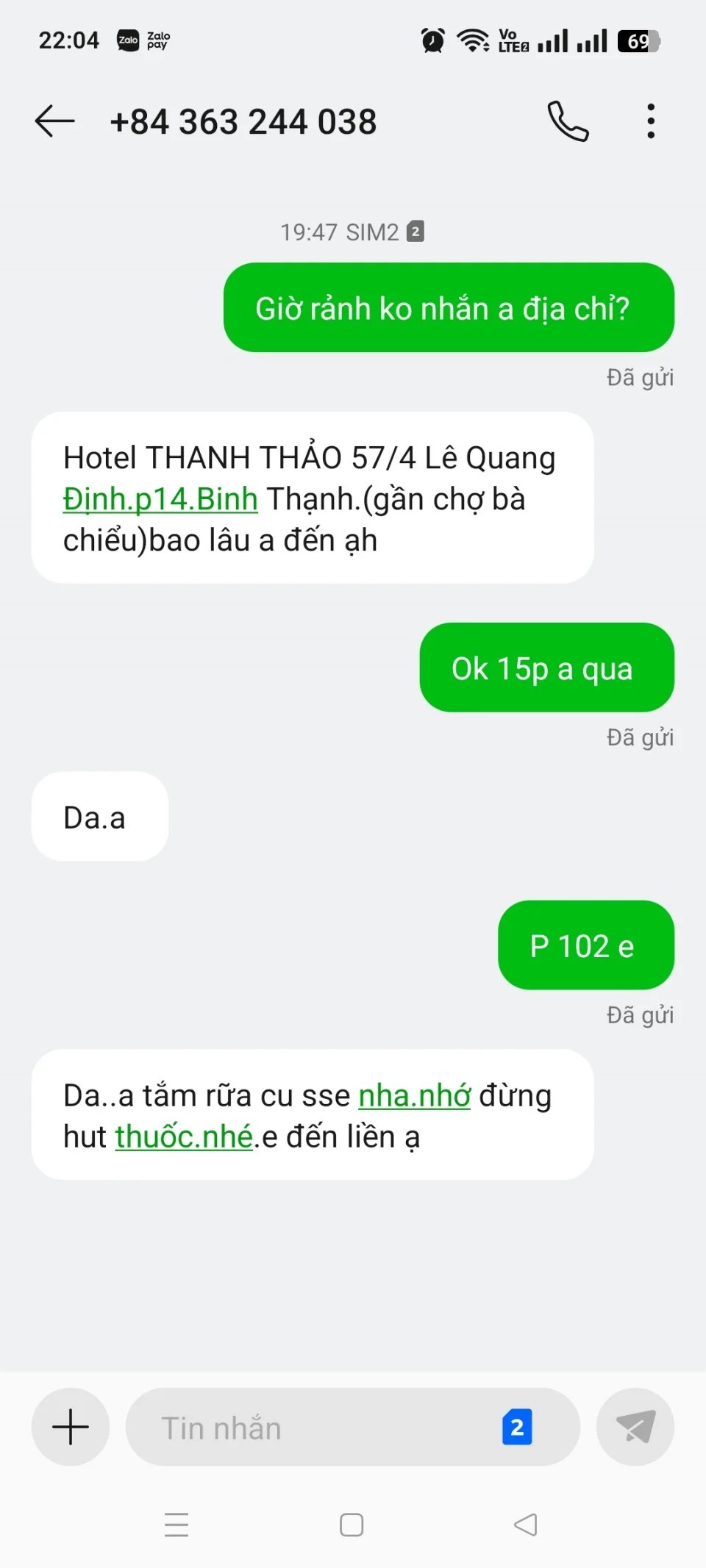Follow the underlined thuốc.nhé link

click(184, 1136)
